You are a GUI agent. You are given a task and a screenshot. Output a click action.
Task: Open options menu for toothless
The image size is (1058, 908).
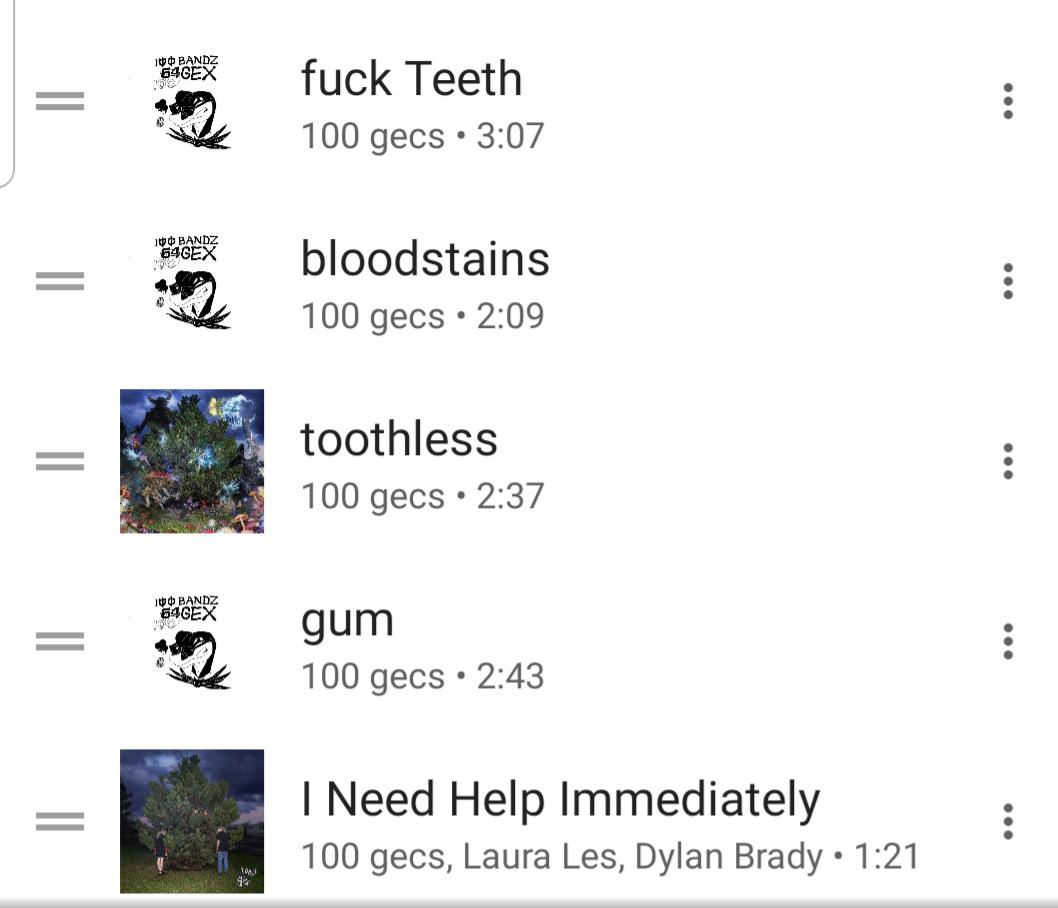point(1007,461)
